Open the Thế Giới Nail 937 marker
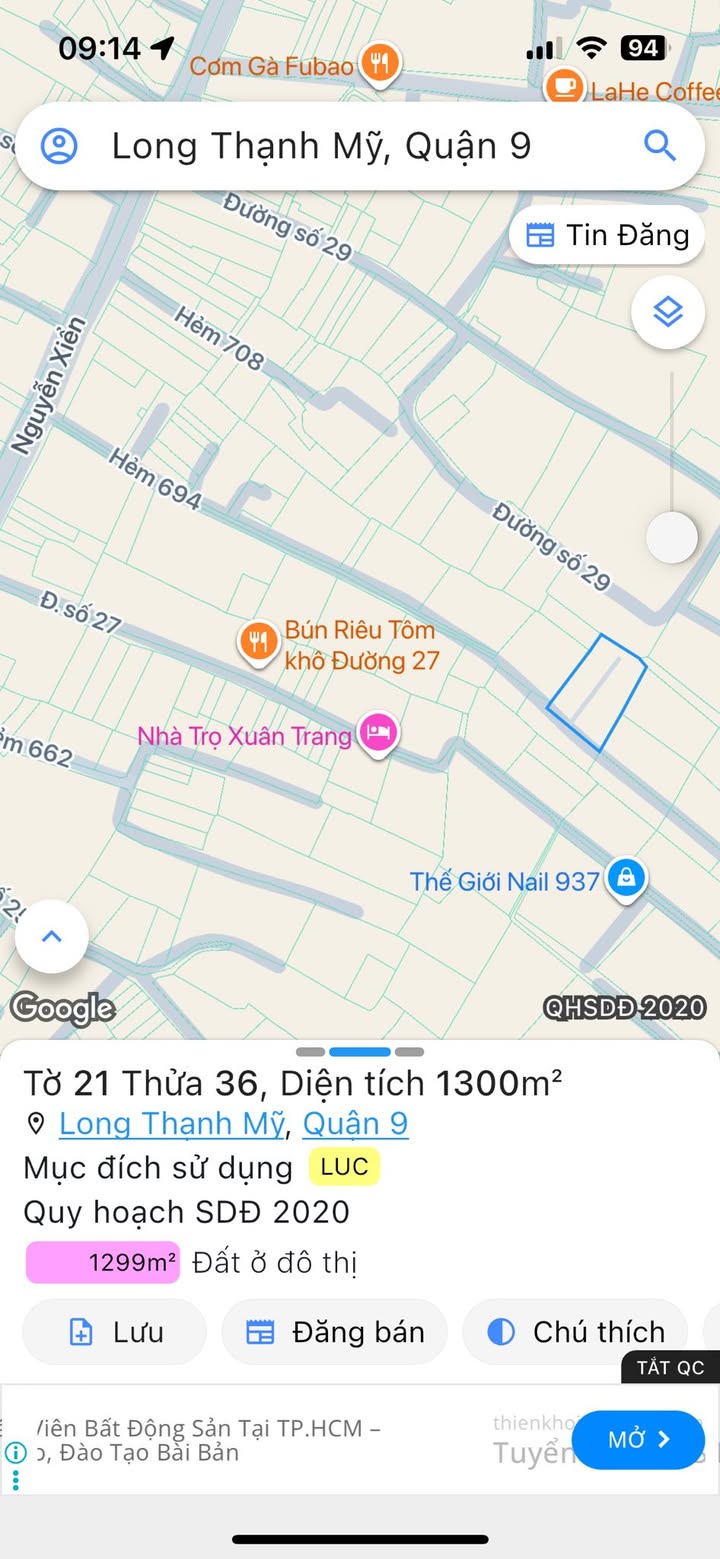The image size is (720, 1559). click(626, 880)
